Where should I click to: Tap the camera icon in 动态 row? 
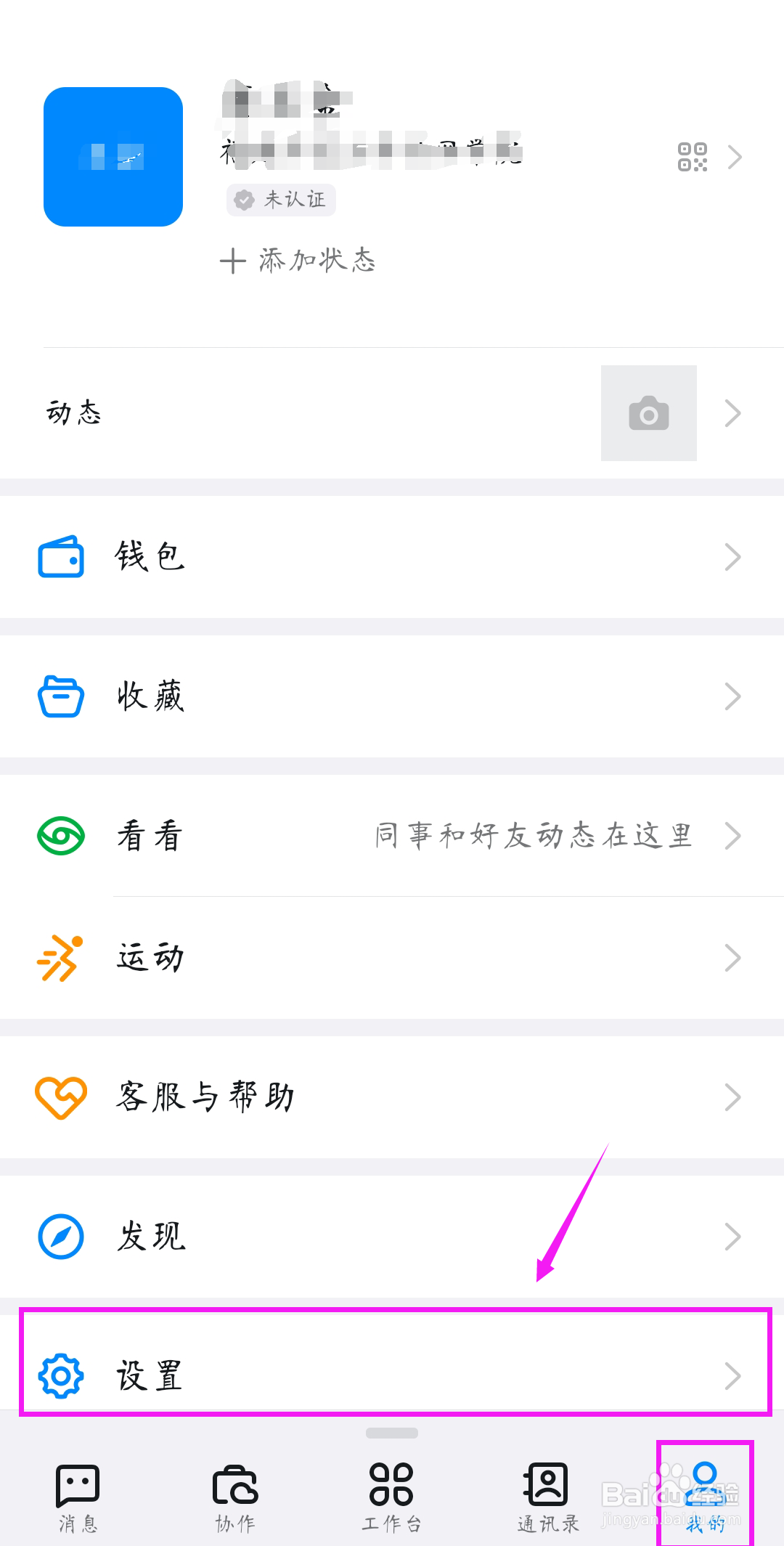coord(648,412)
